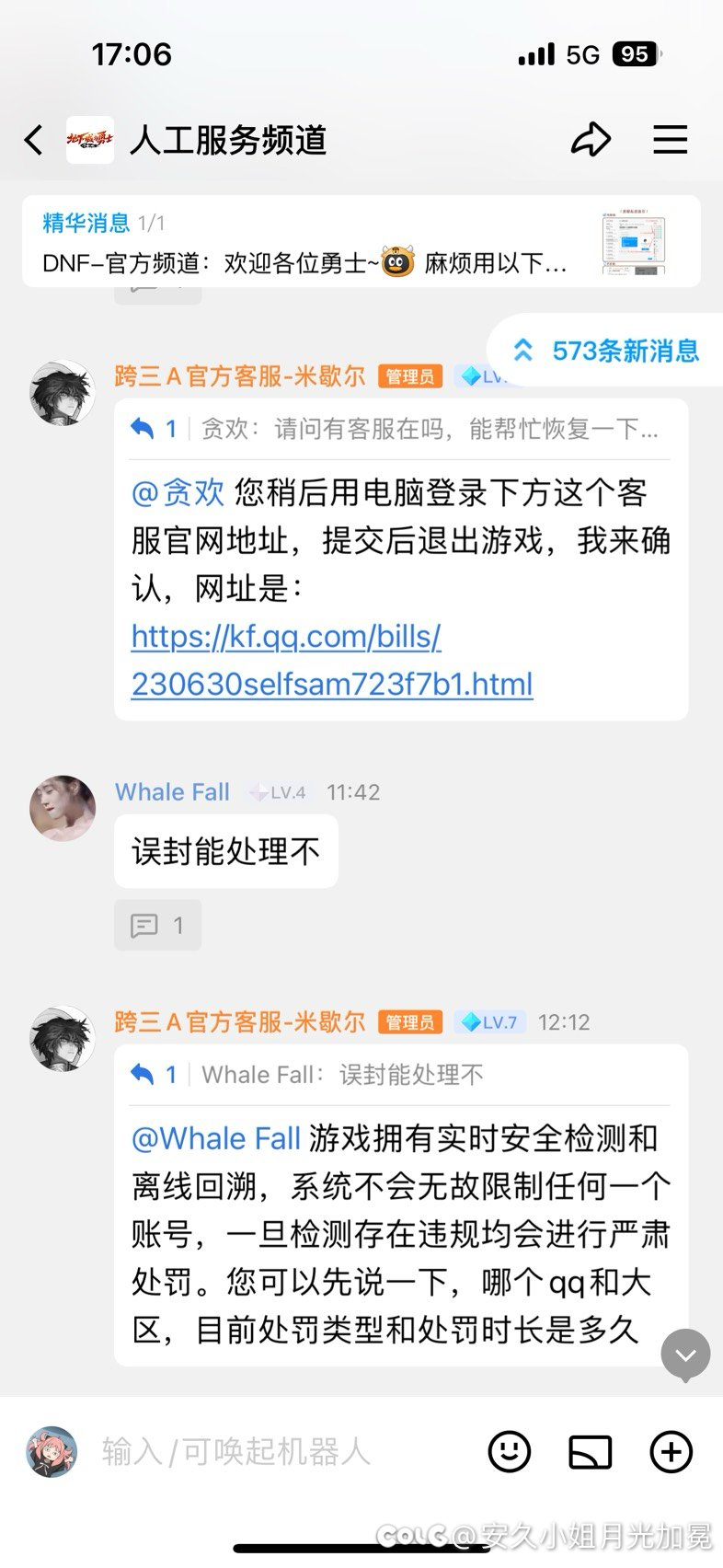Open the emoji picker
Image resolution: width=723 pixels, height=1568 pixels.
(x=509, y=1452)
